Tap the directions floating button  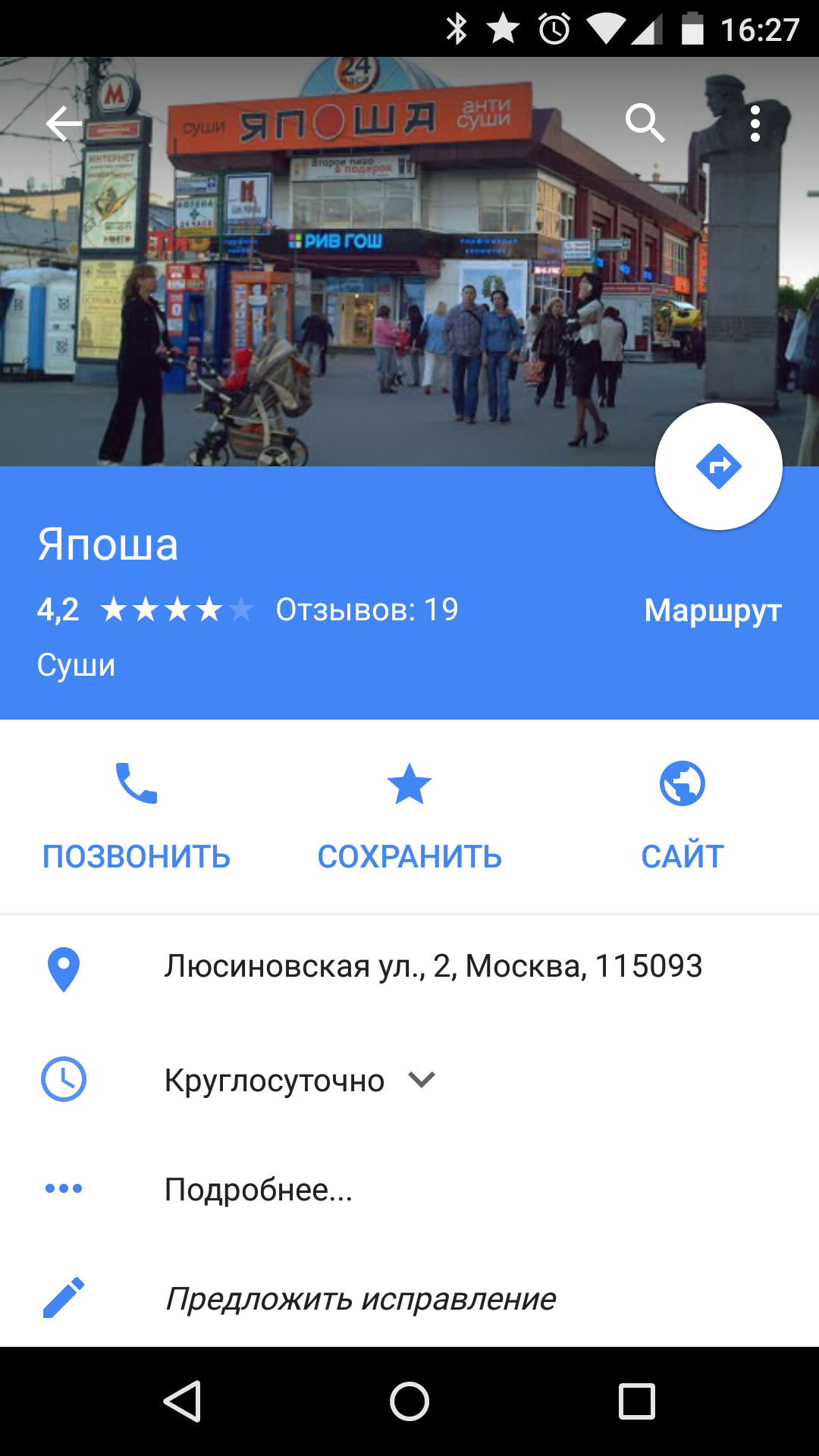[x=718, y=466]
